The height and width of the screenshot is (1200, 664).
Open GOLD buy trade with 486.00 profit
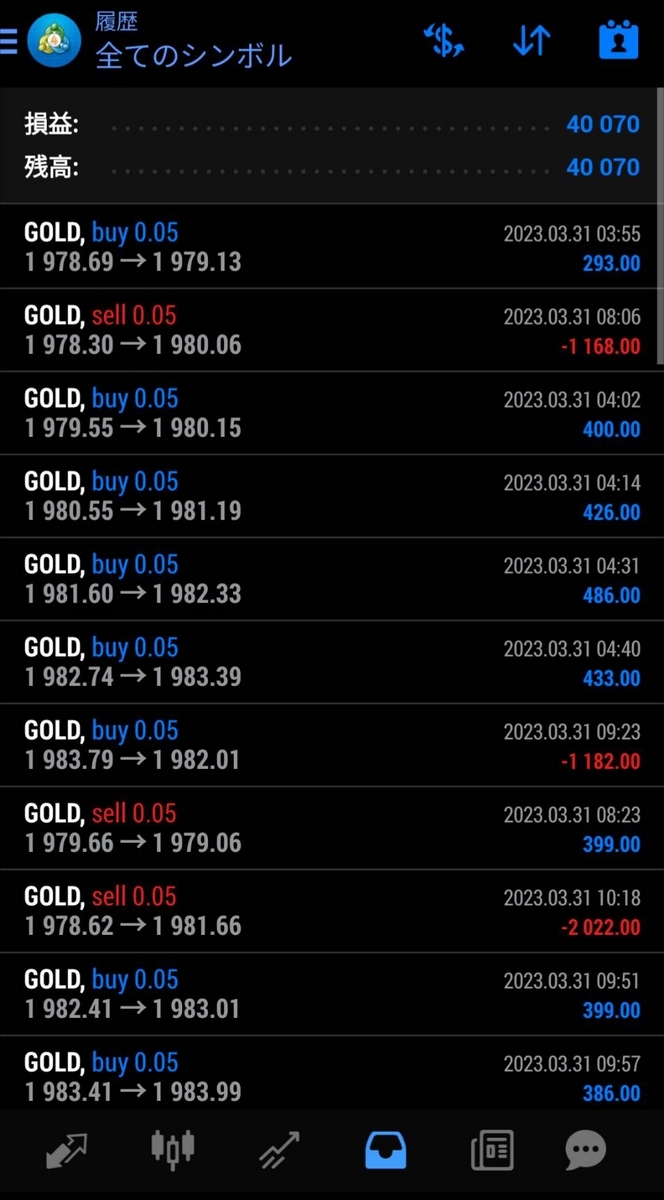point(332,579)
